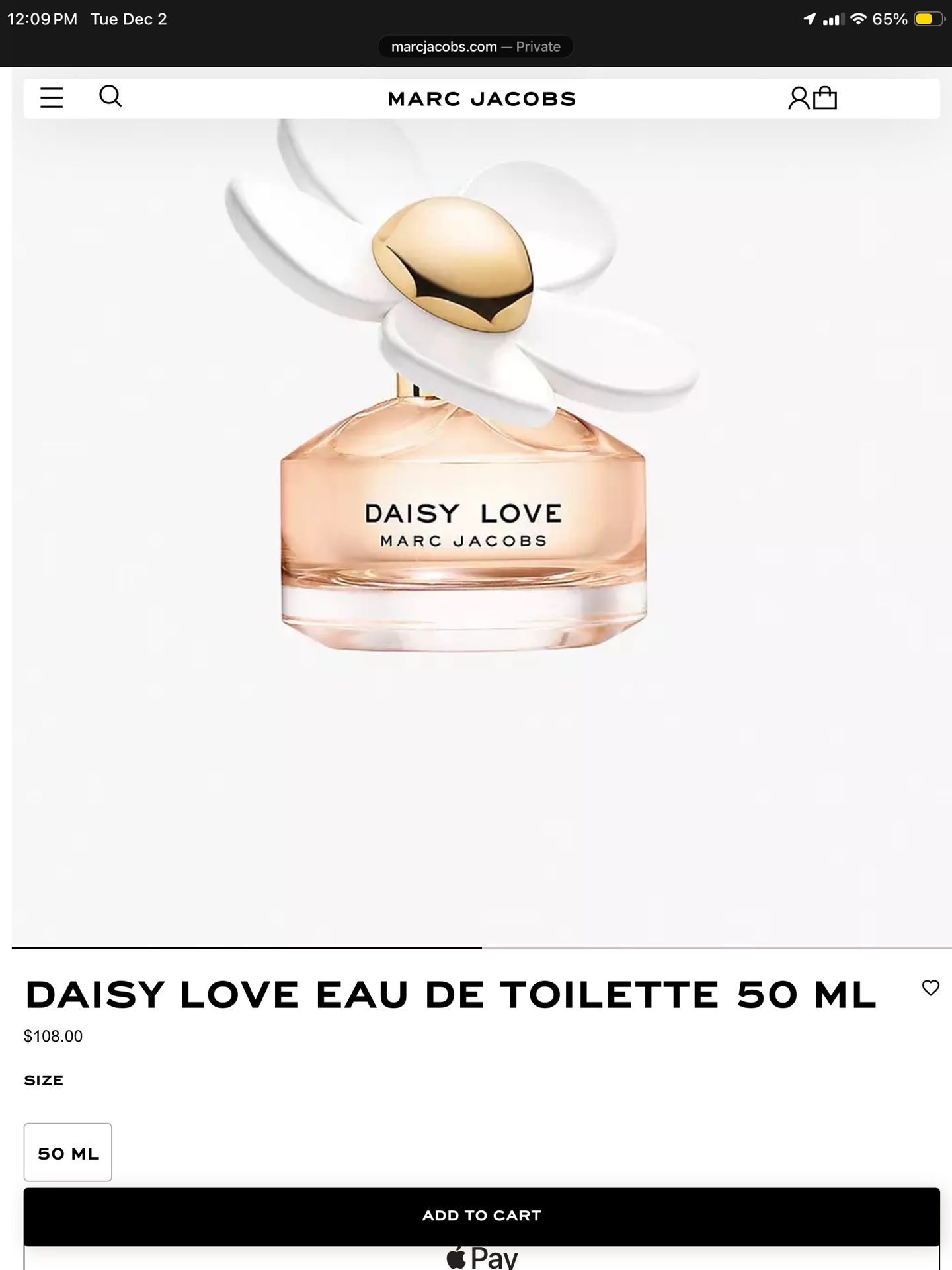Image resolution: width=952 pixels, height=1270 pixels.
Task: Tap the marcjacobs.com address bar
Action: [x=475, y=47]
